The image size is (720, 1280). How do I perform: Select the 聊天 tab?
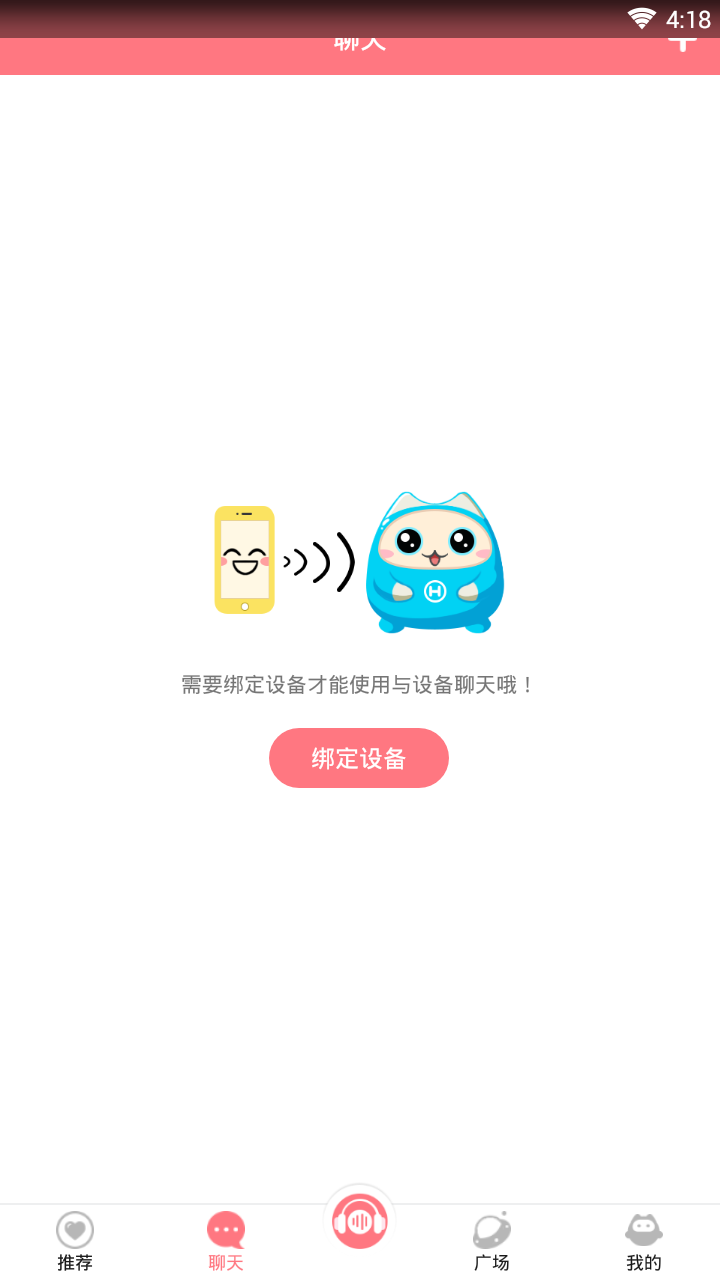point(226,1242)
